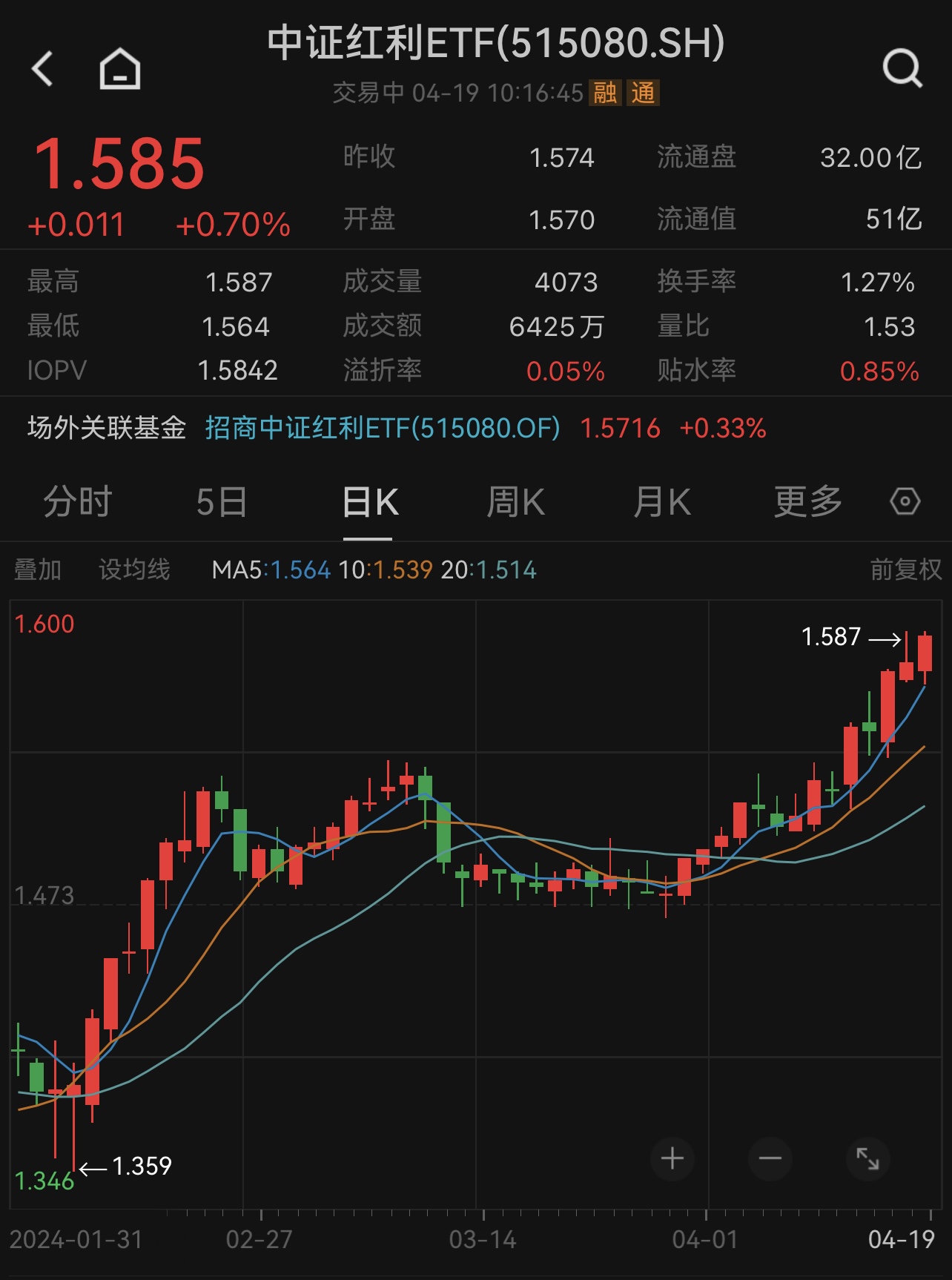Open the home screen icon
The width and height of the screenshot is (952, 1280).
coord(119,68)
